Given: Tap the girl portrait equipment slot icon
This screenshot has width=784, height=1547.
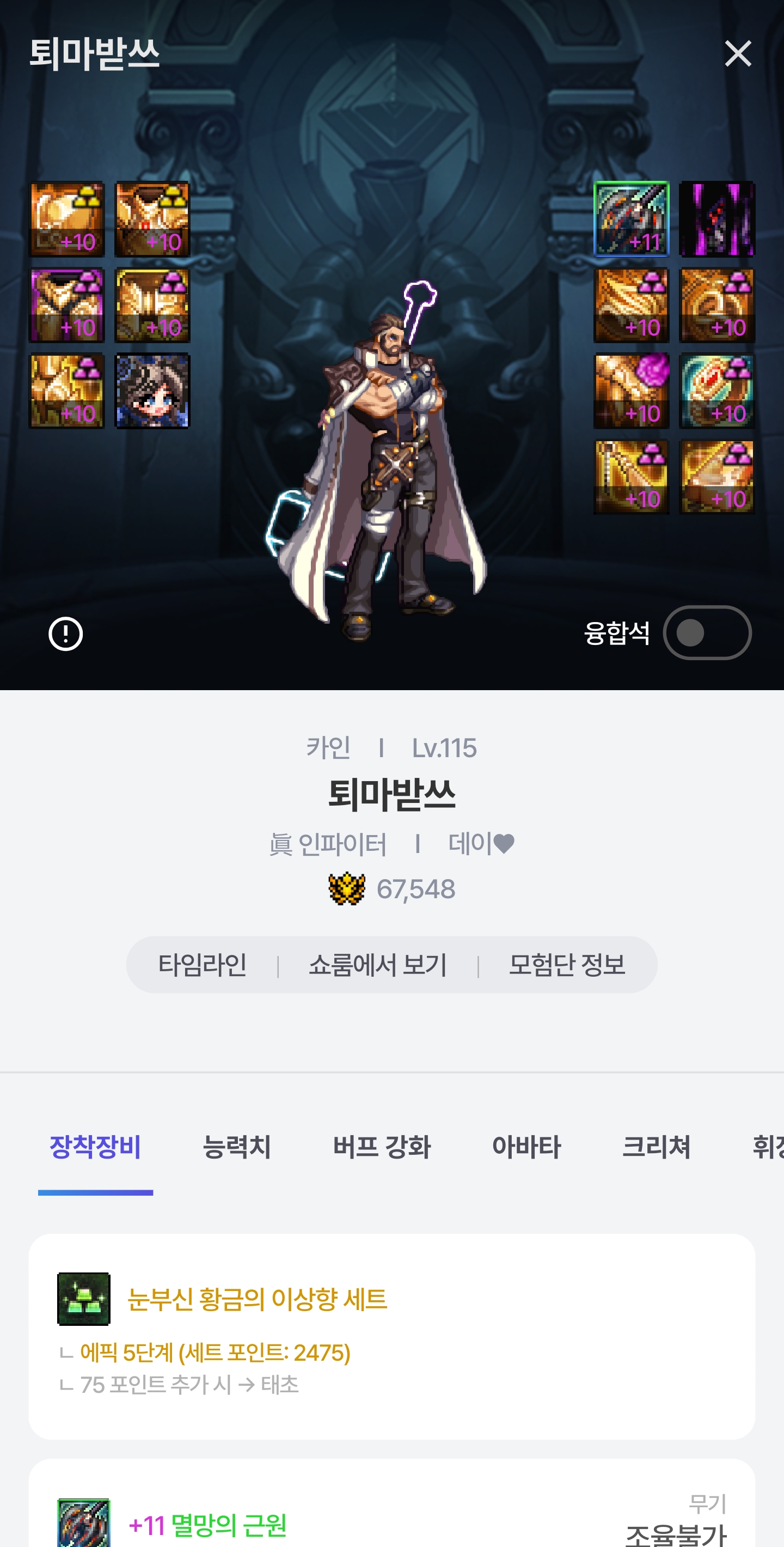Looking at the screenshot, I should (x=152, y=391).
